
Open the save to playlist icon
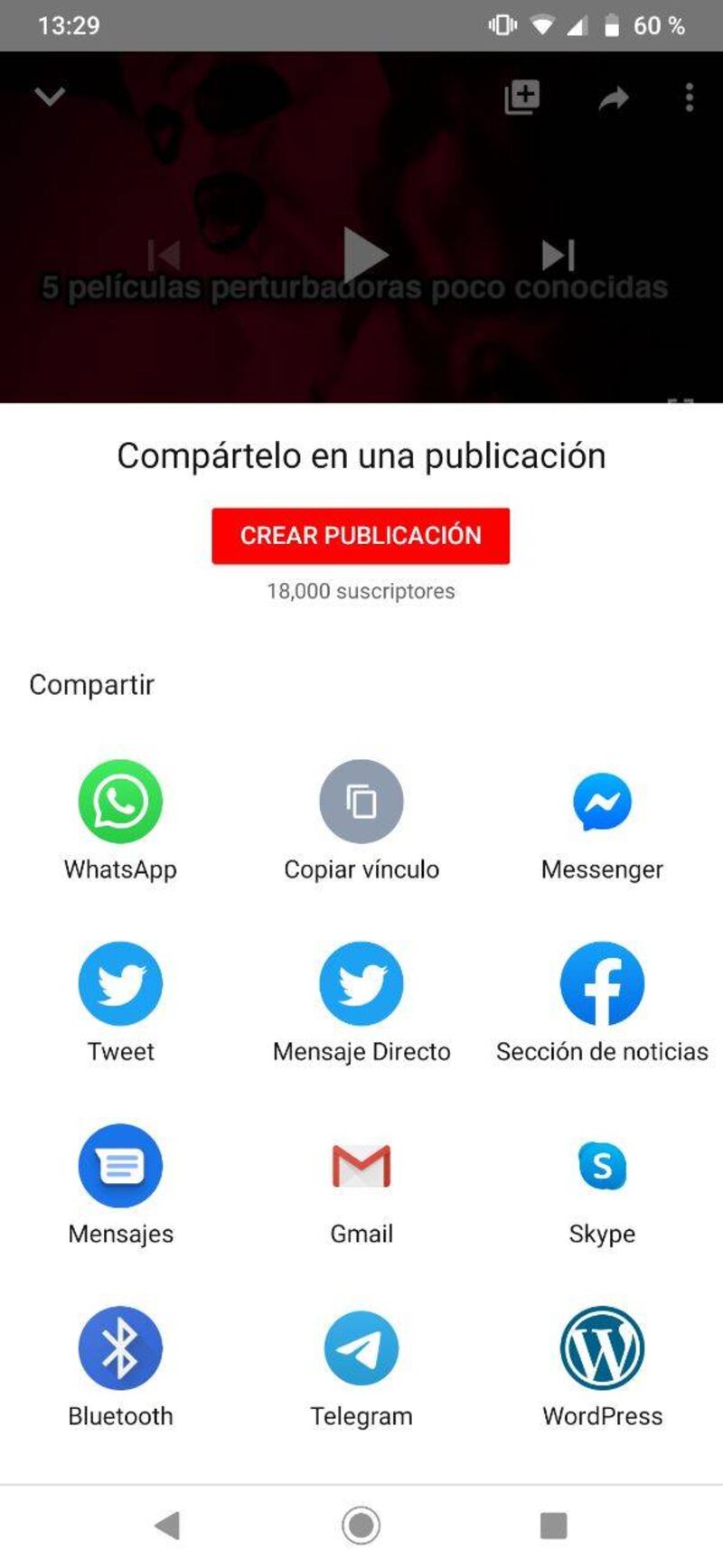point(521,97)
